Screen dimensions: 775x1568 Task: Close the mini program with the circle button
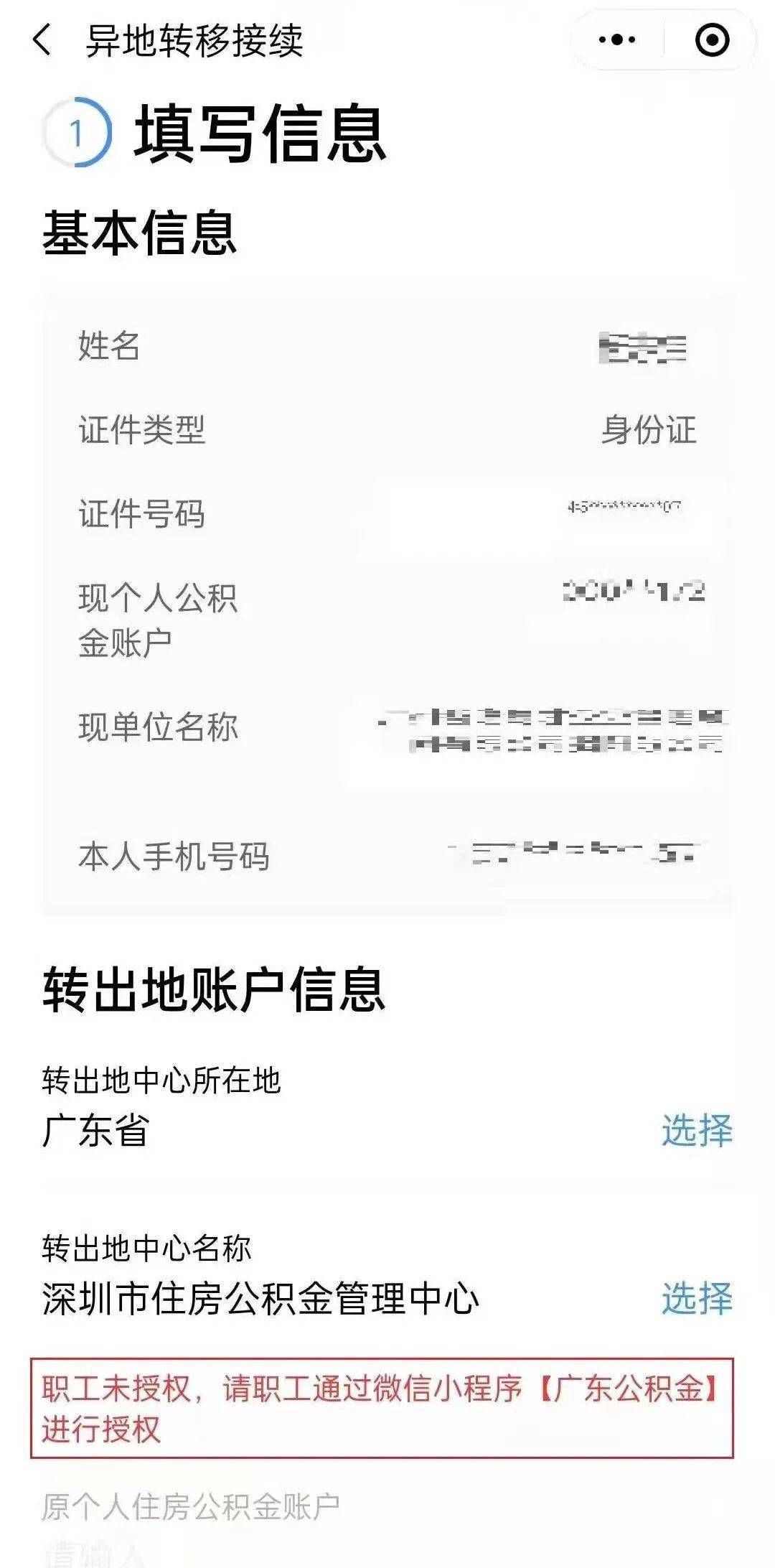712,40
